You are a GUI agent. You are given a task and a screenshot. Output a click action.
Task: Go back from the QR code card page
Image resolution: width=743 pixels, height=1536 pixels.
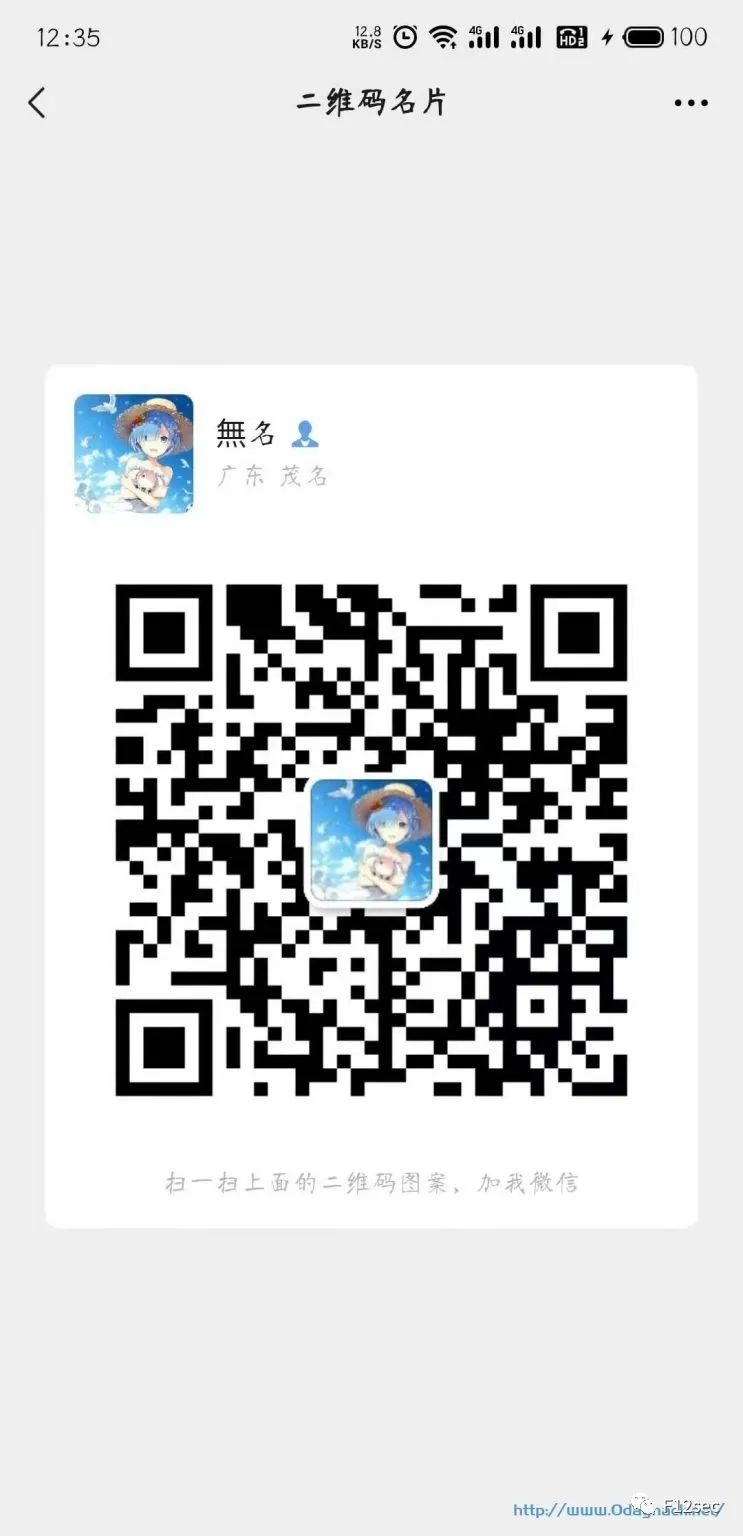pos(37,102)
